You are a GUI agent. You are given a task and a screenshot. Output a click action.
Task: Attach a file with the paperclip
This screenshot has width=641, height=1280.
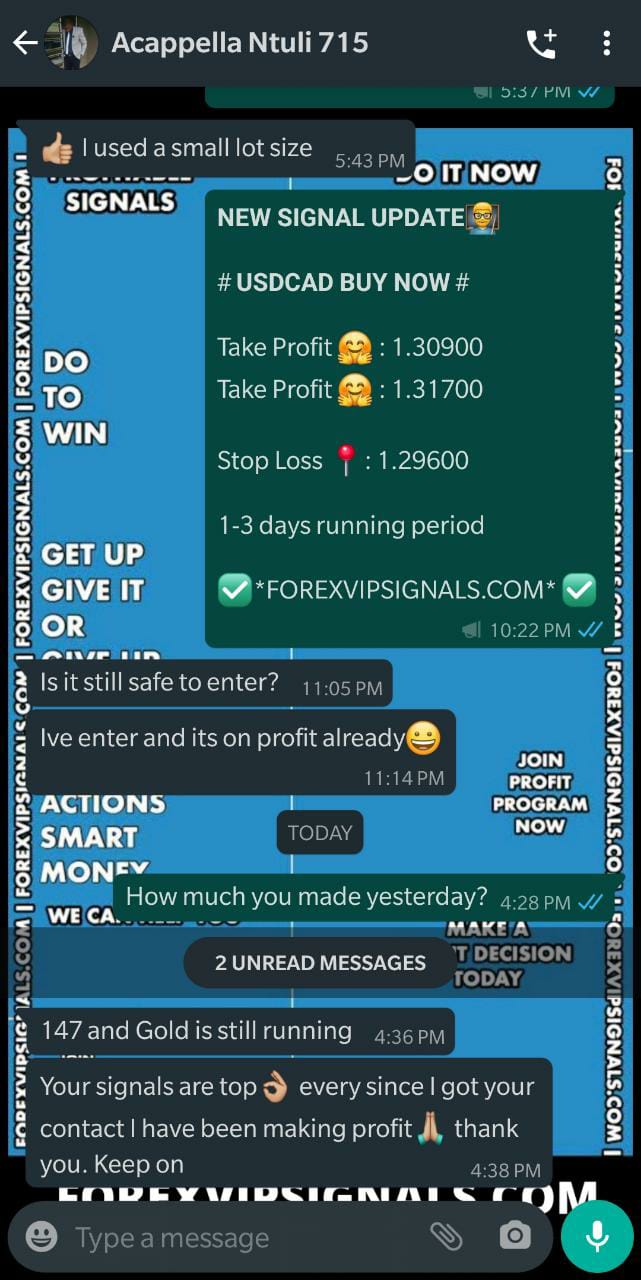[446, 1237]
